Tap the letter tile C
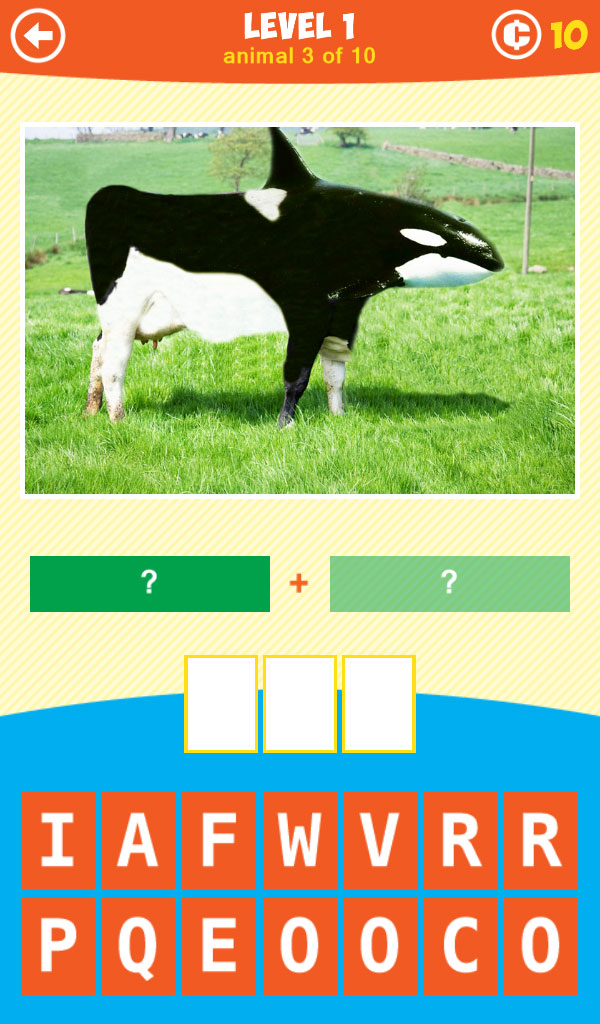The width and height of the screenshot is (600, 1024). click(460, 946)
